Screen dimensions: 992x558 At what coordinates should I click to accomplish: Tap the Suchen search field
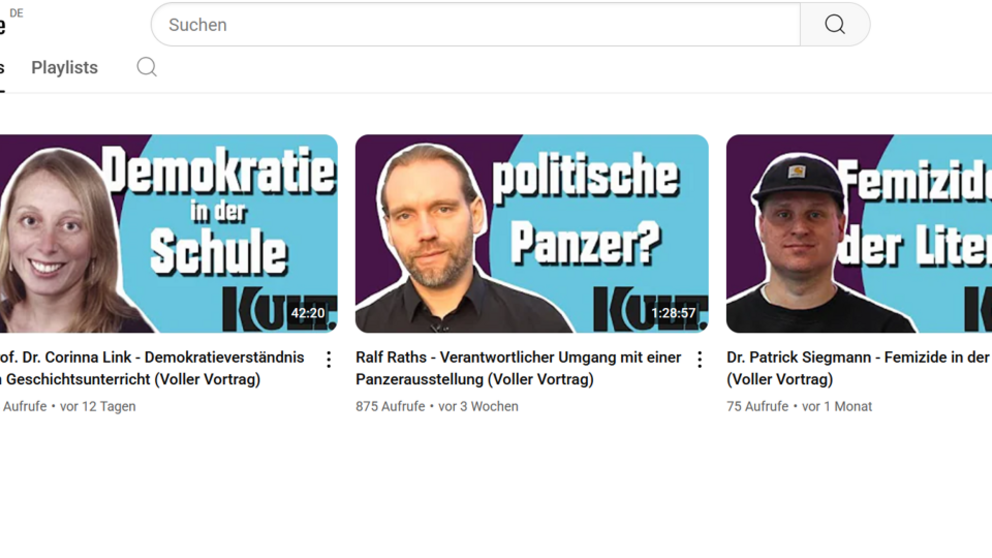(x=476, y=25)
